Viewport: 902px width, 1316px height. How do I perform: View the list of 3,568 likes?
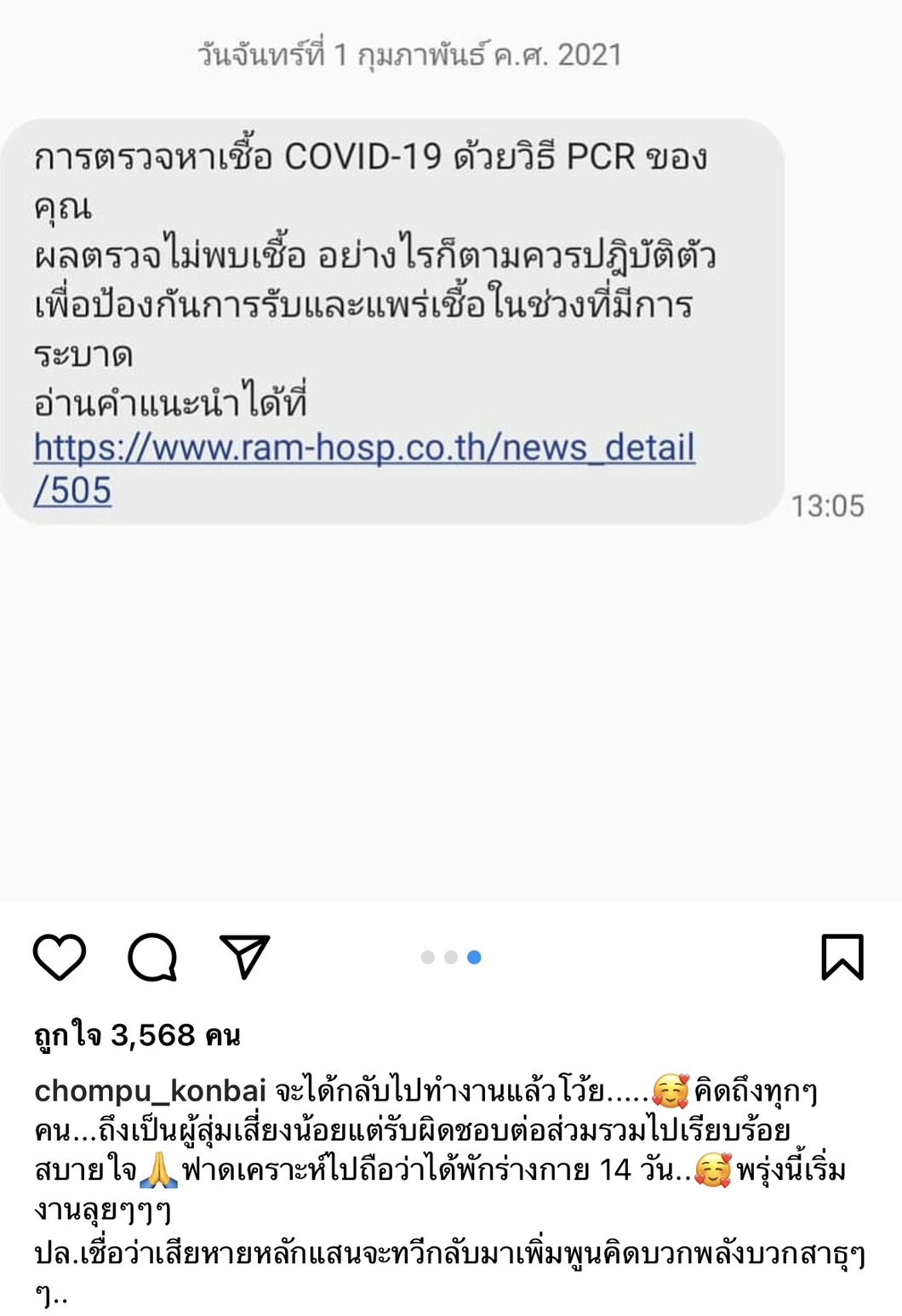(137, 1035)
